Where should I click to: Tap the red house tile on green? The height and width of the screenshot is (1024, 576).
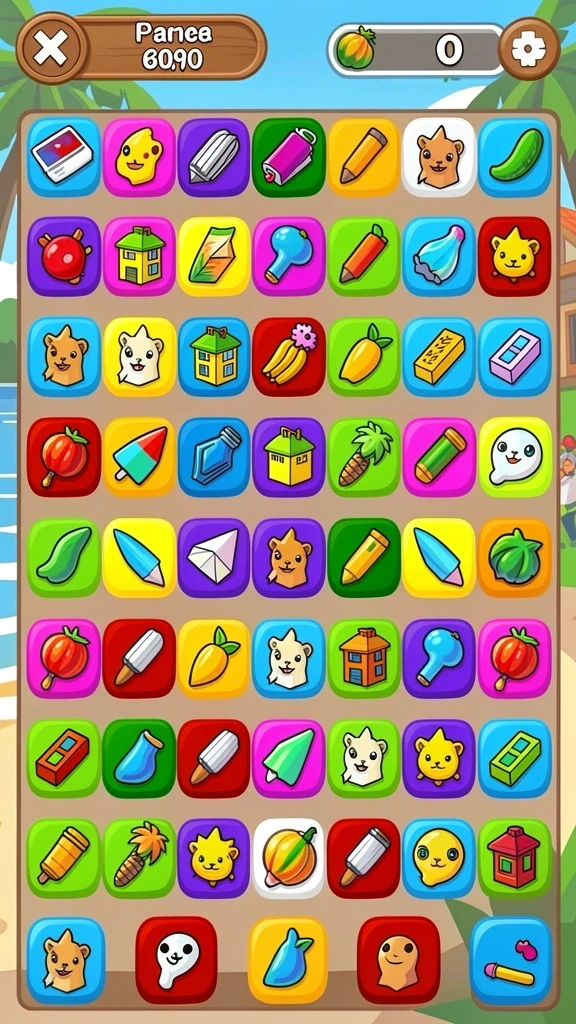point(515,858)
